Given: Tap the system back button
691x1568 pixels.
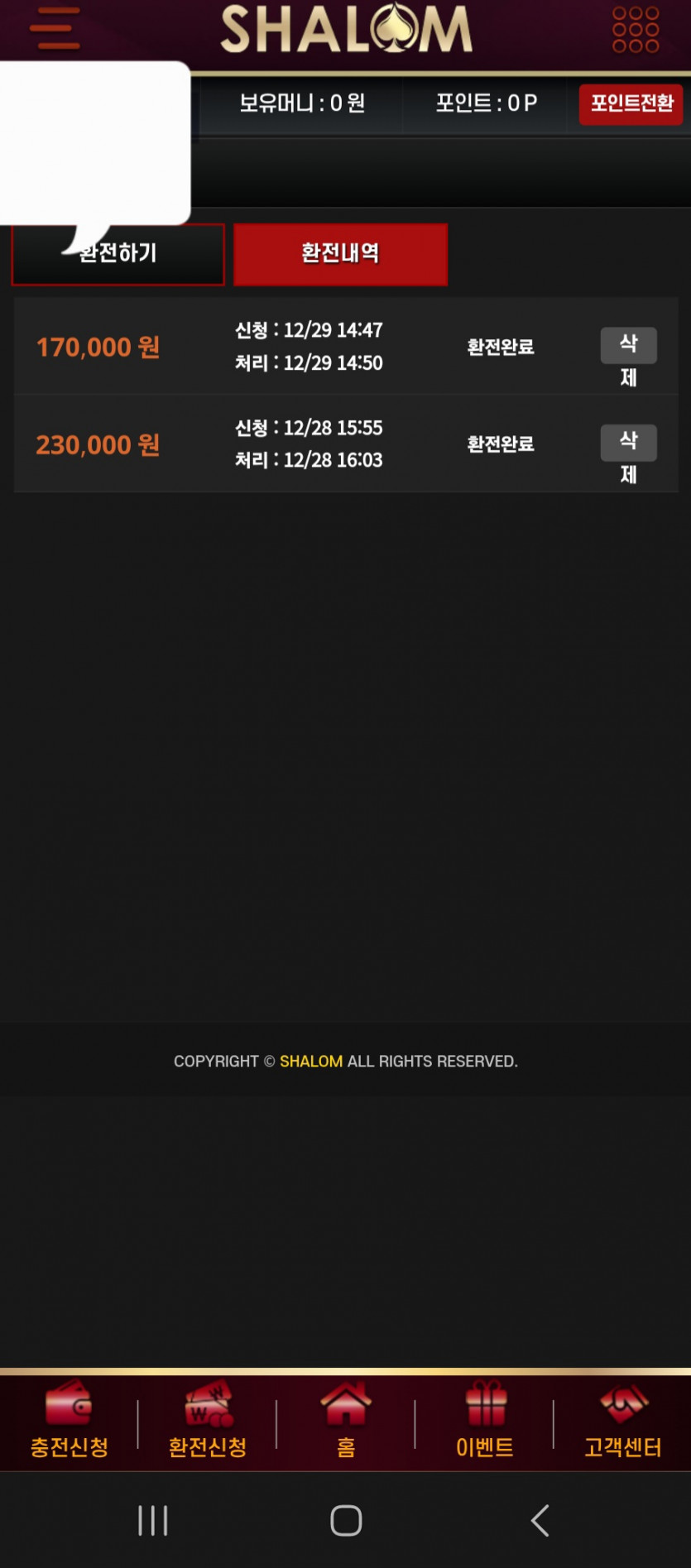Looking at the screenshot, I should [x=540, y=1520].
